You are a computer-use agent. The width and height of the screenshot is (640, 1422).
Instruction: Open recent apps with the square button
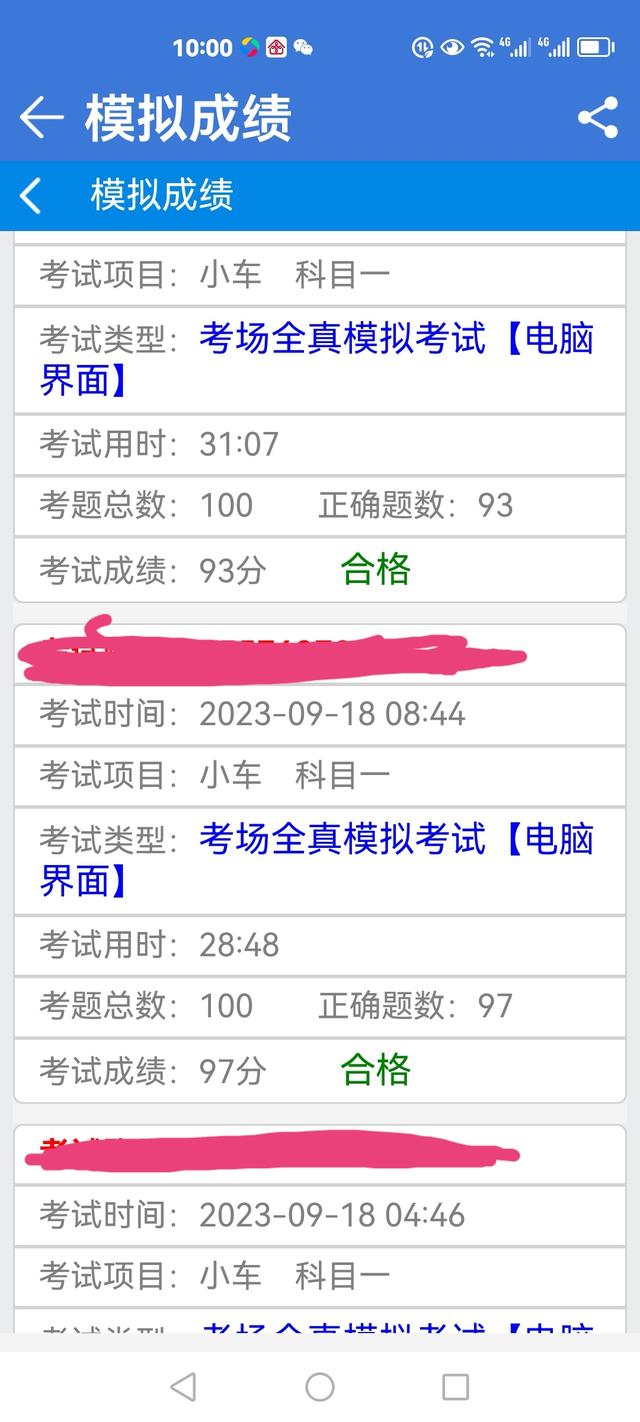pos(455,1386)
